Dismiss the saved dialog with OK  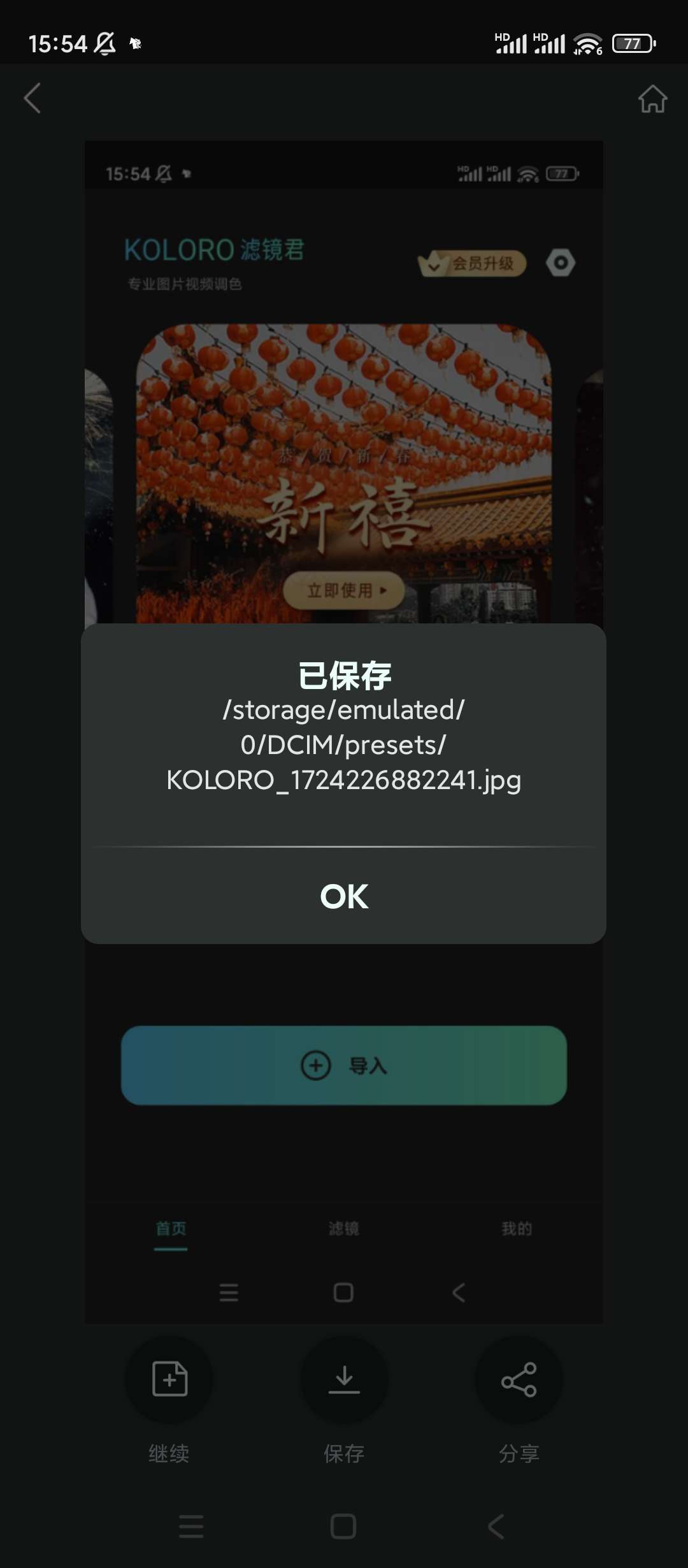[344, 896]
